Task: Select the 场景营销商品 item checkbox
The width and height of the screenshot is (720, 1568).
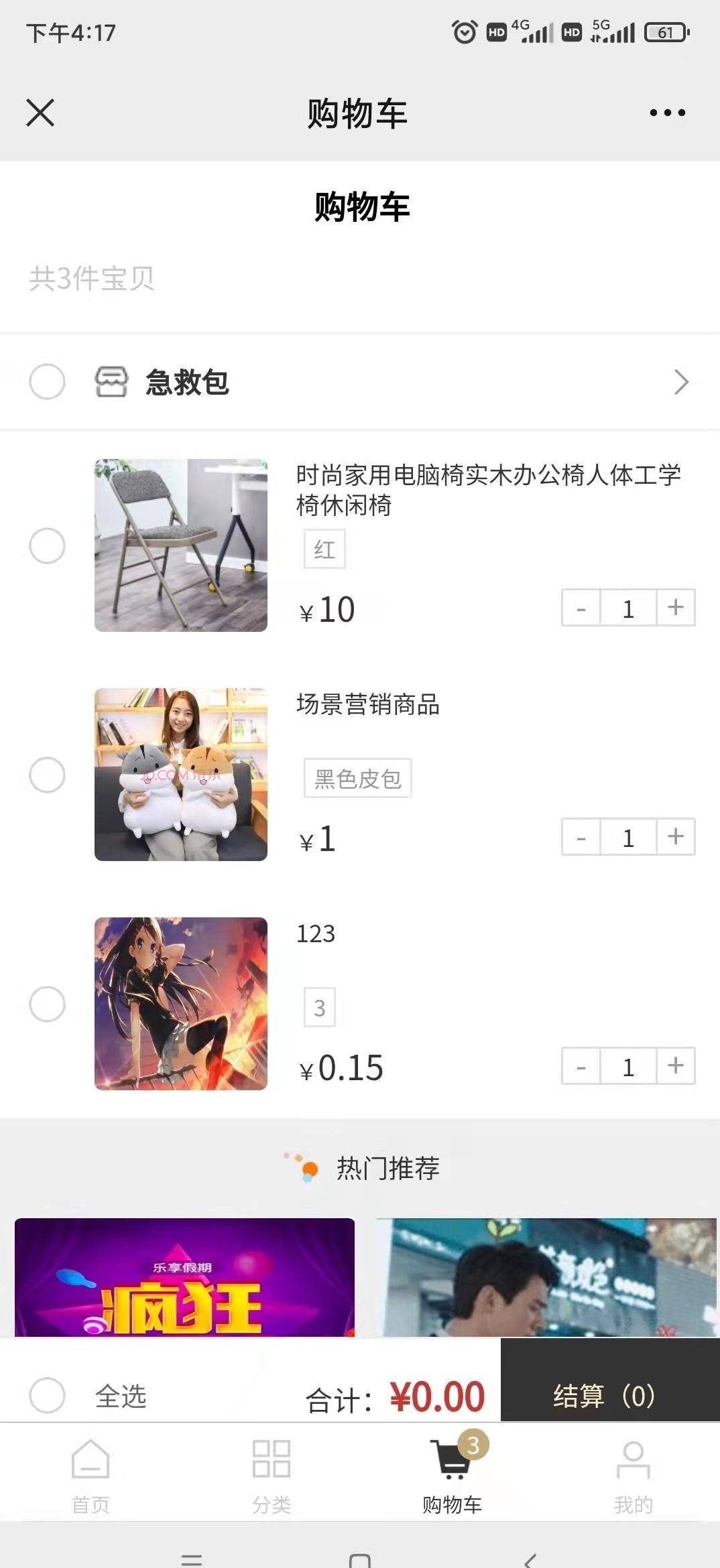Action: (x=47, y=775)
